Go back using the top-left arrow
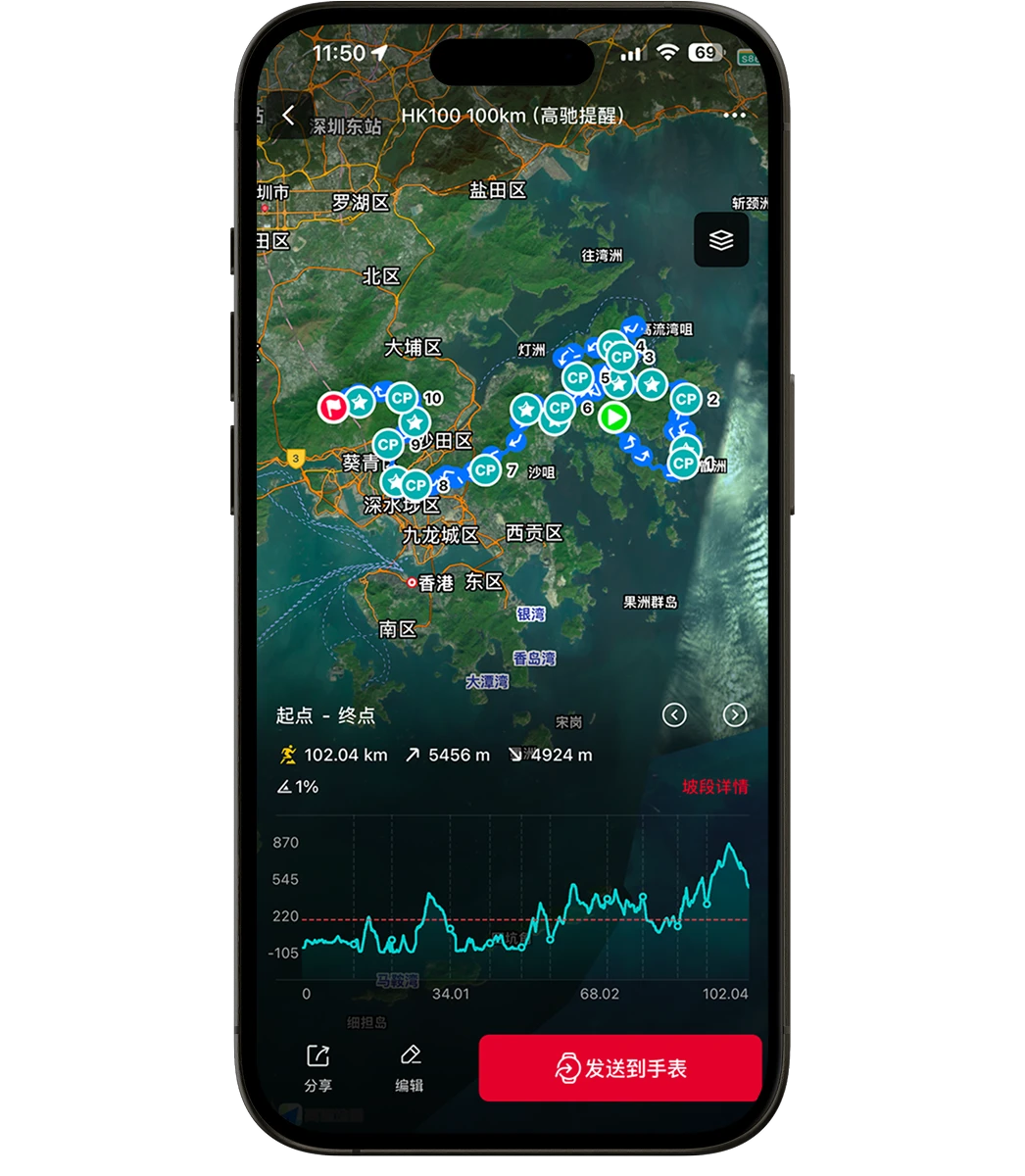Viewport: 1025px width, 1176px height. pyautogui.click(x=289, y=116)
